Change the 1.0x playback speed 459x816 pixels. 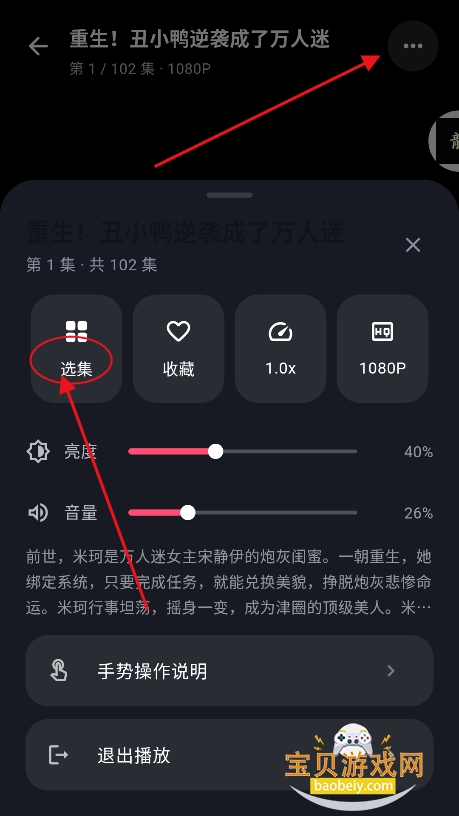[x=280, y=349]
